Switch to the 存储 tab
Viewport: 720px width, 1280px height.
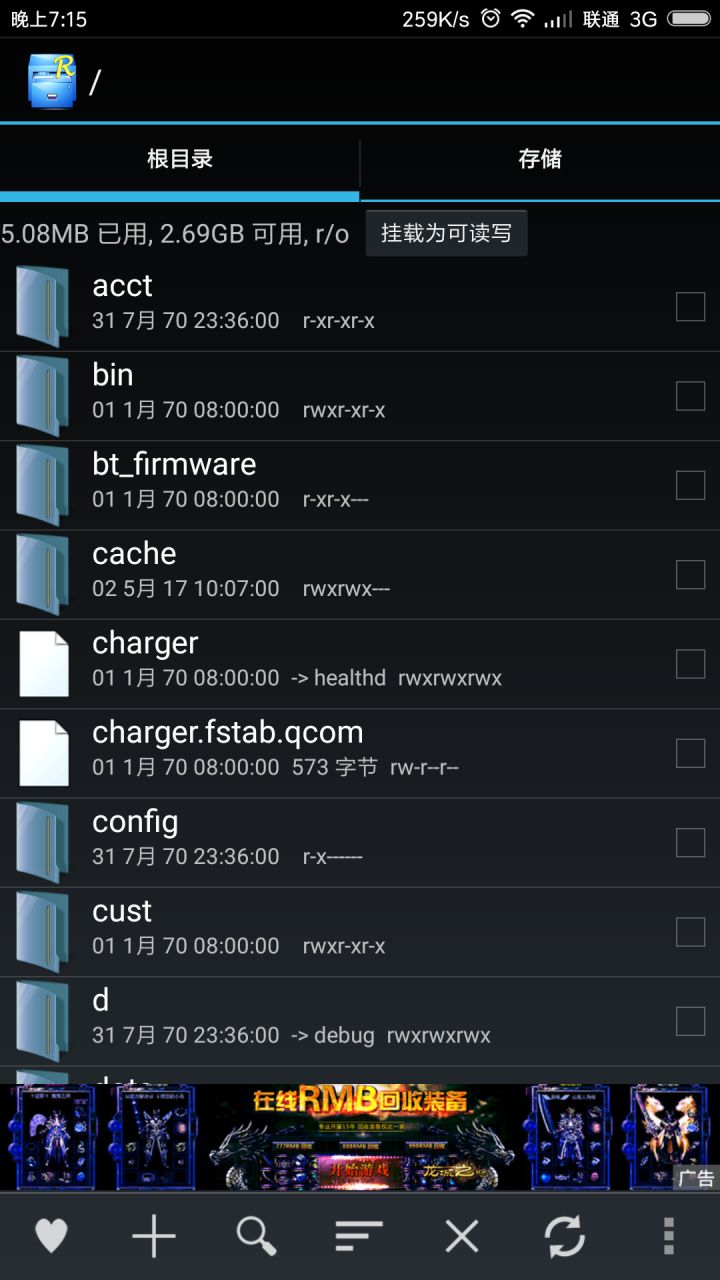(540, 158)
